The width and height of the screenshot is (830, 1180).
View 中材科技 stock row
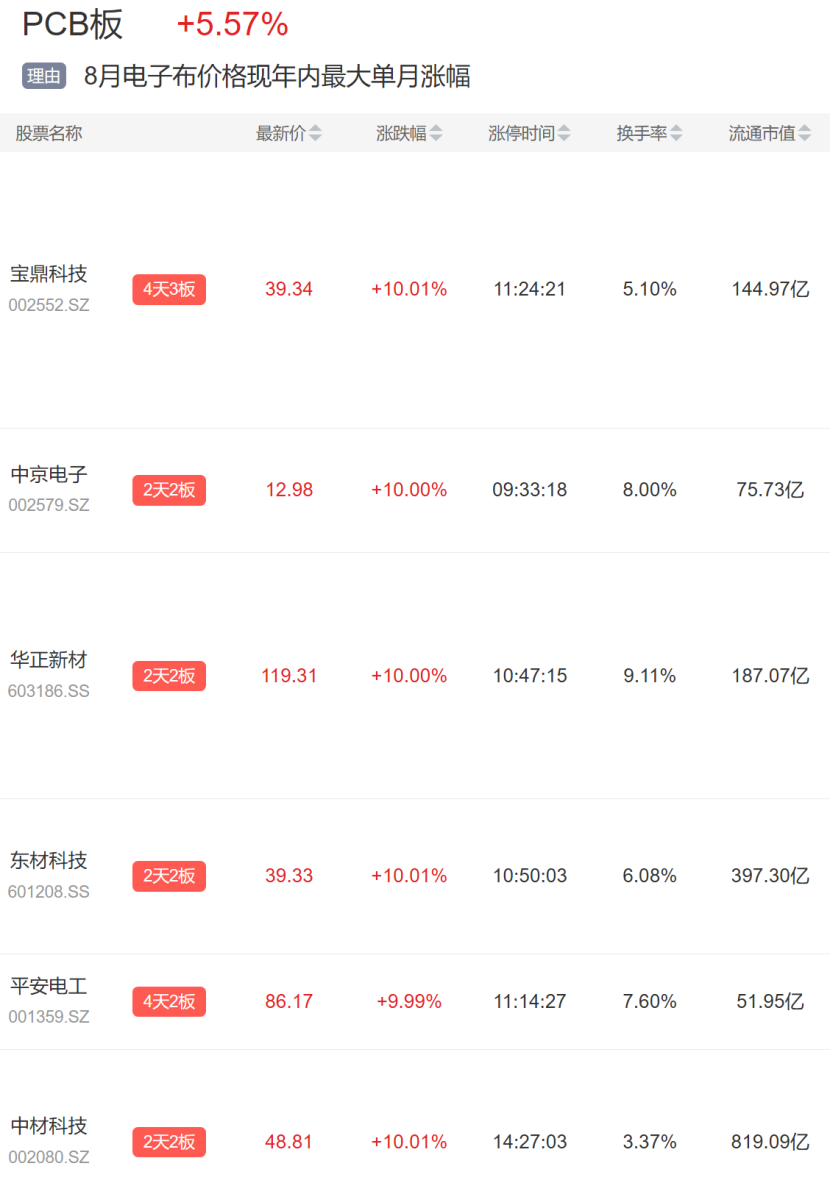click(415, 1115)
